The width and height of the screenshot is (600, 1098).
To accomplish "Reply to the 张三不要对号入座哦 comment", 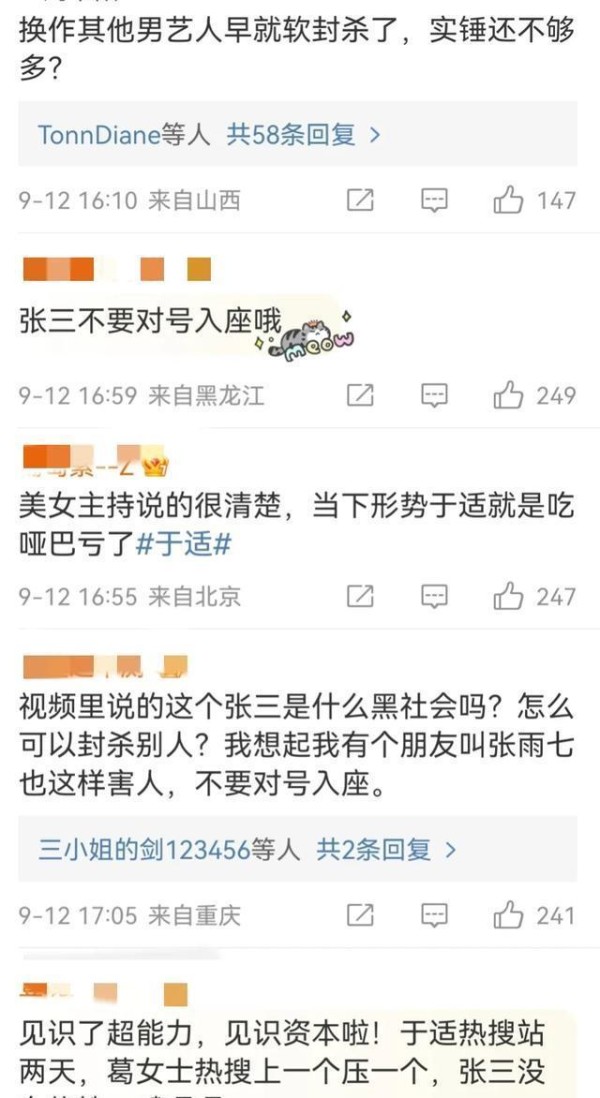I will (x=433, y=395).
